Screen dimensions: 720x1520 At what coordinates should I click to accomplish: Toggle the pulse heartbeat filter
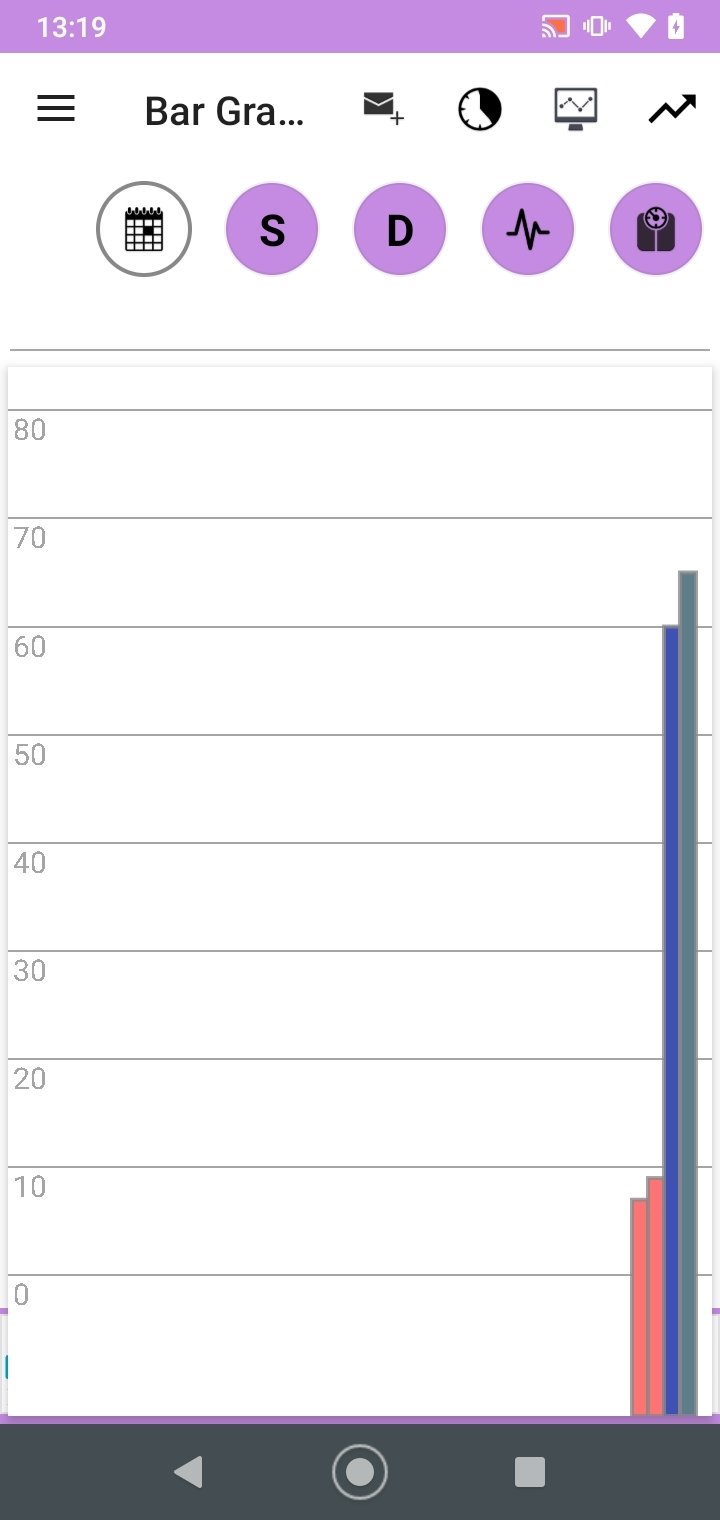[528, 230]
